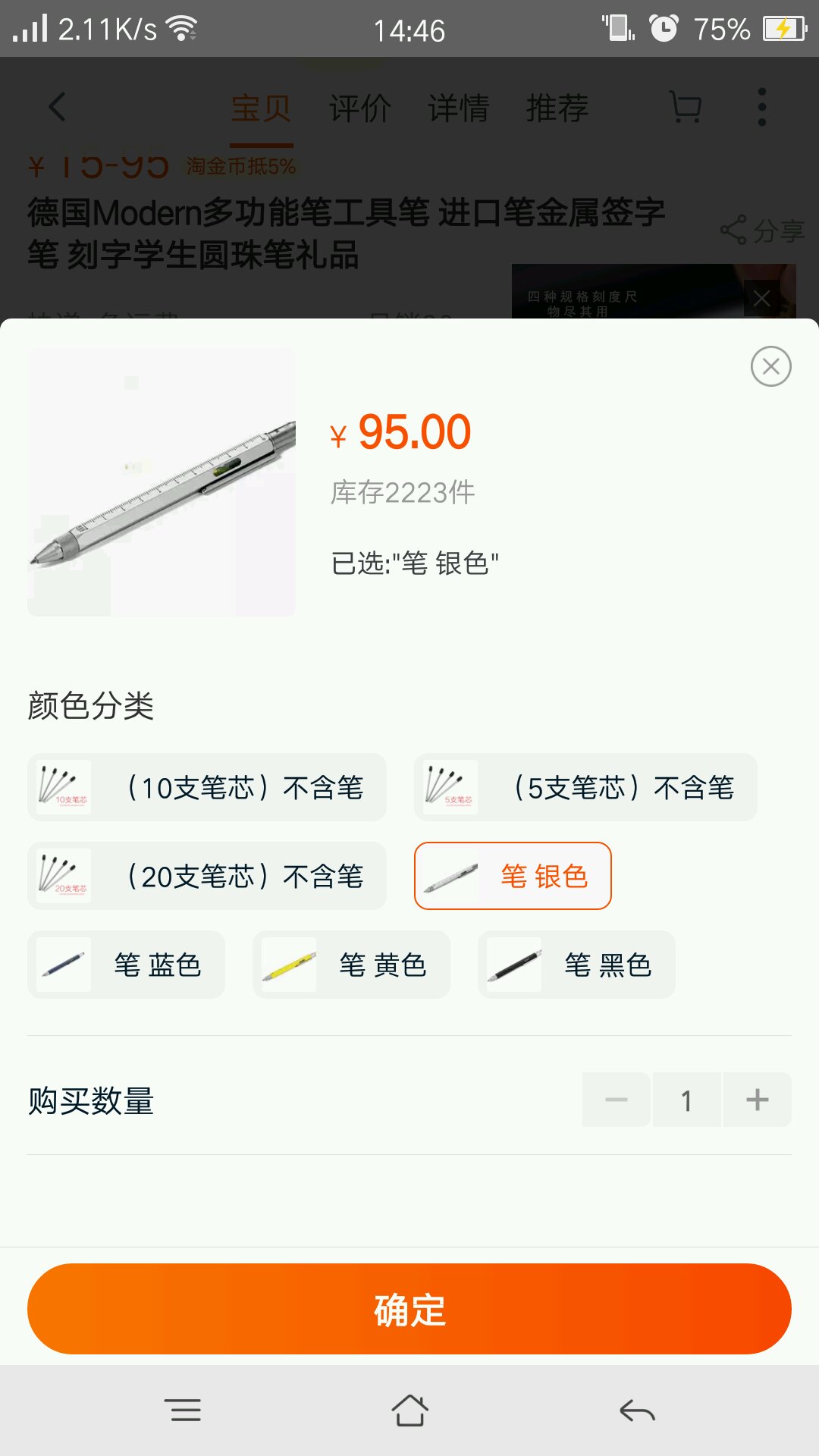Go to the system home screen

tap(409, 1410)
